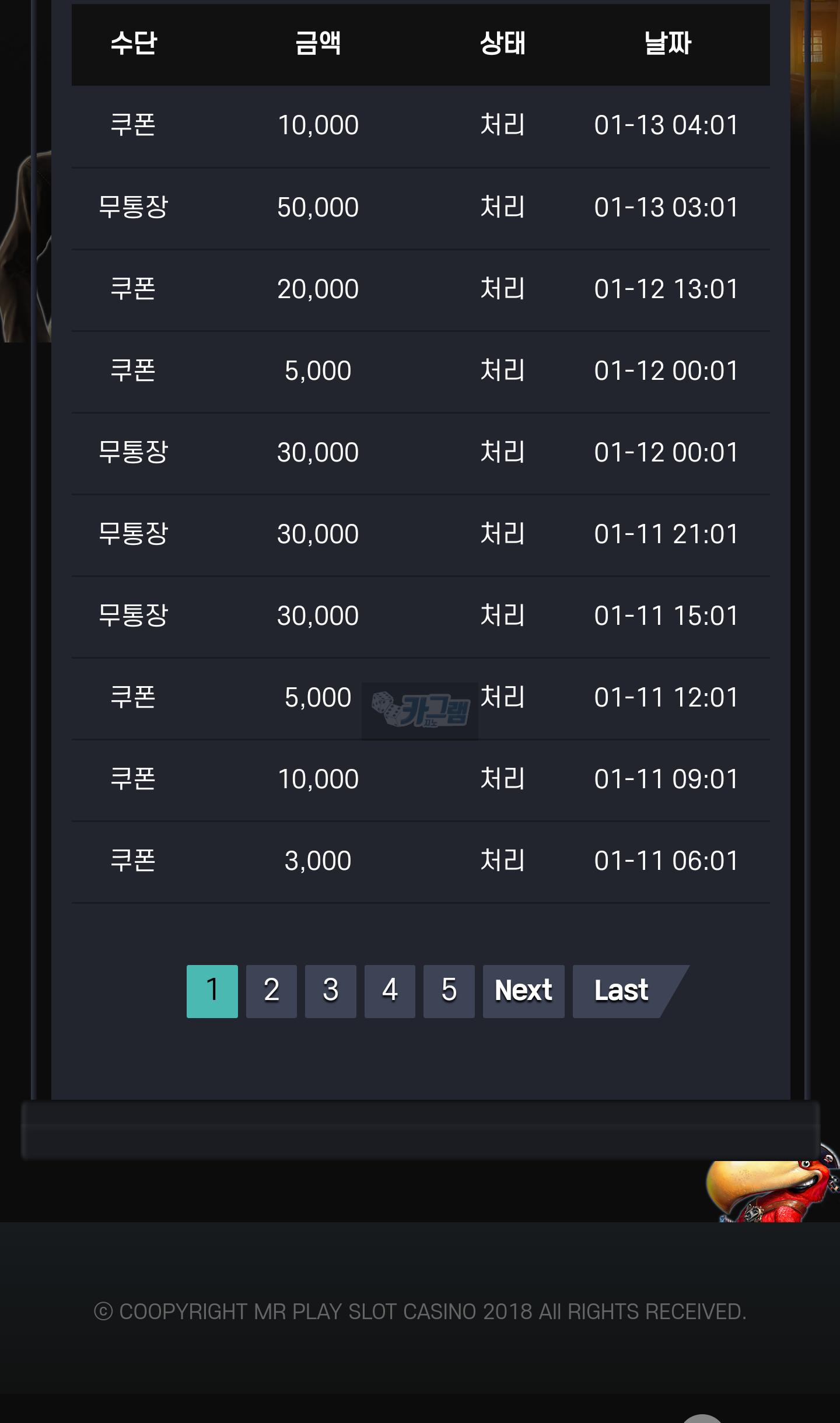Screen dimensions: 840x1423
Task: Tap the Next page button
Action: (x=523, y=991)
